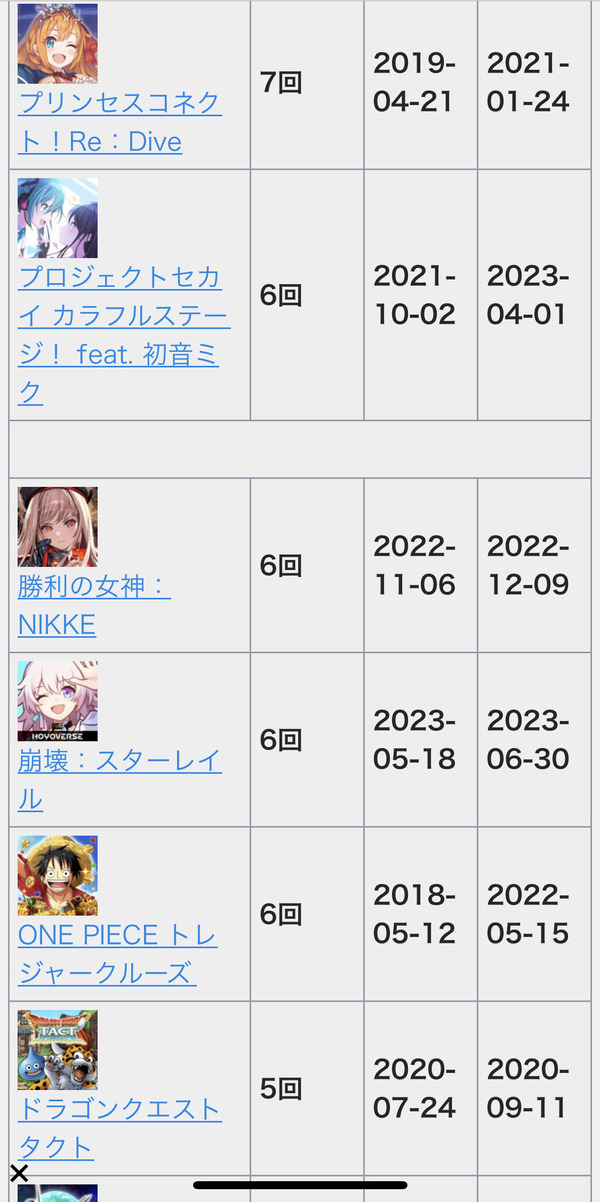Open the プロジェクトセカイ カラフルステージ link
Image resolution: width=600 pixels, height=1202 pixels.
pos(124,335)
